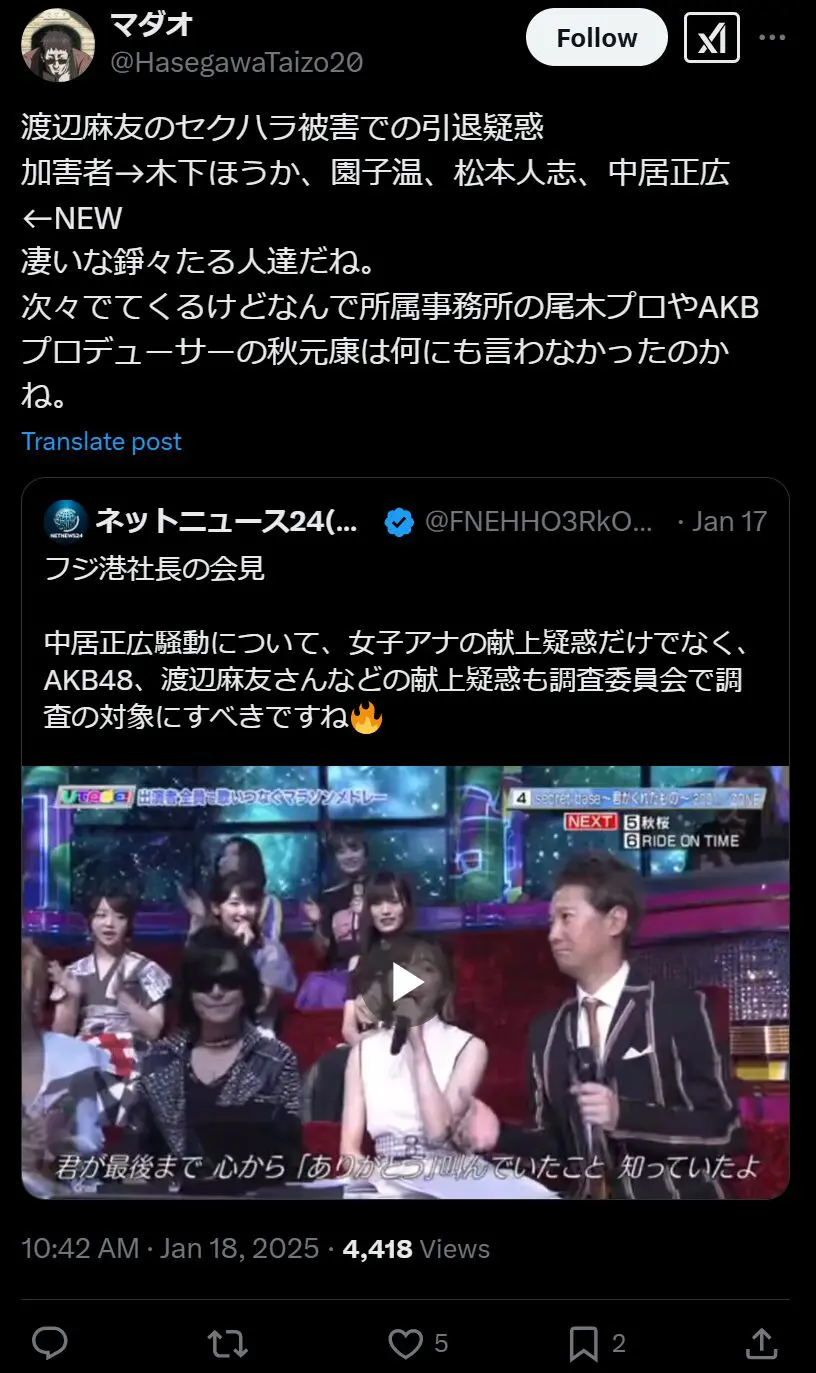This screenshot has width=816, height=1373.
Task: Reply to this post
Action: pos(49,1342)
